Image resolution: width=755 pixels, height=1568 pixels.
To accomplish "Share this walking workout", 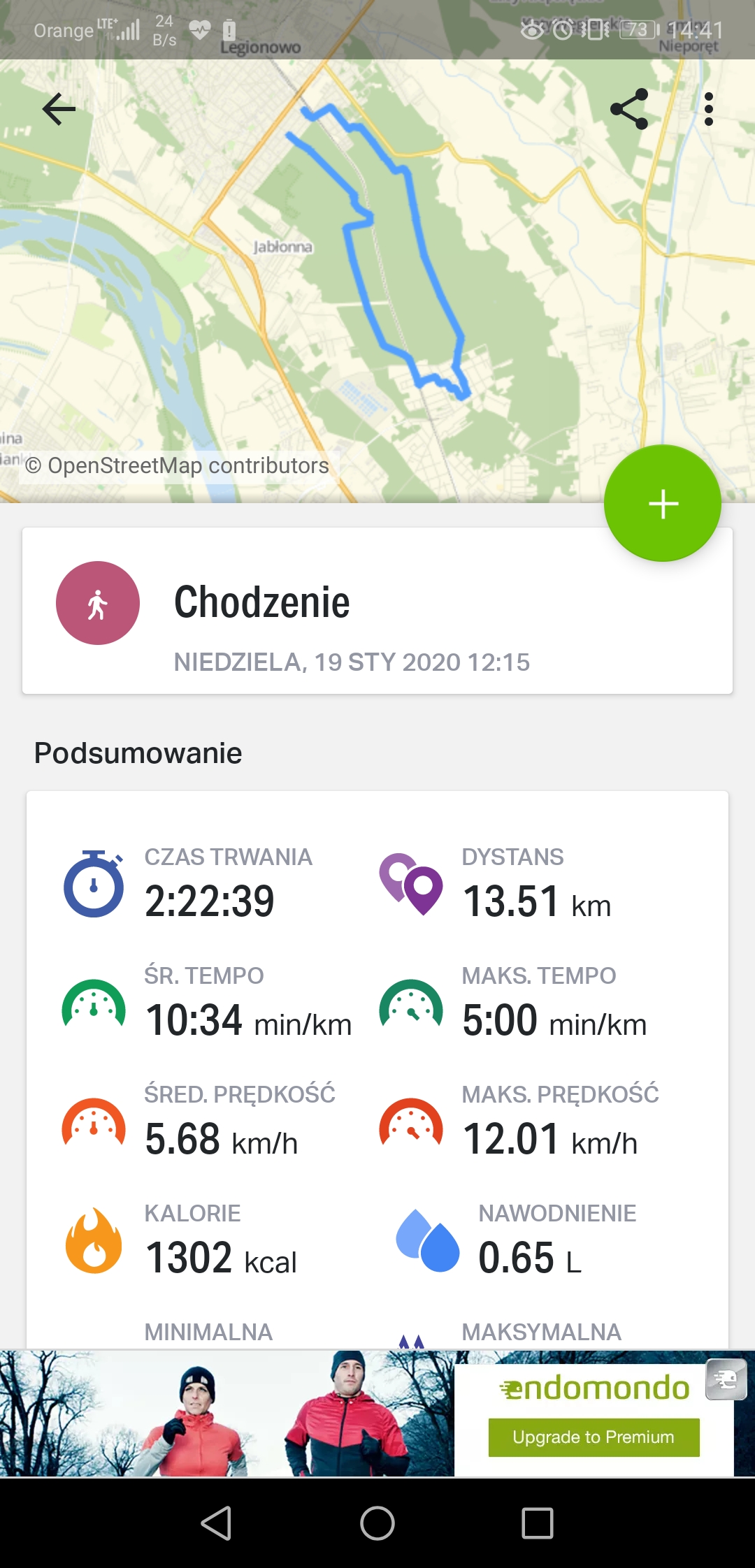I will [629, 109].
